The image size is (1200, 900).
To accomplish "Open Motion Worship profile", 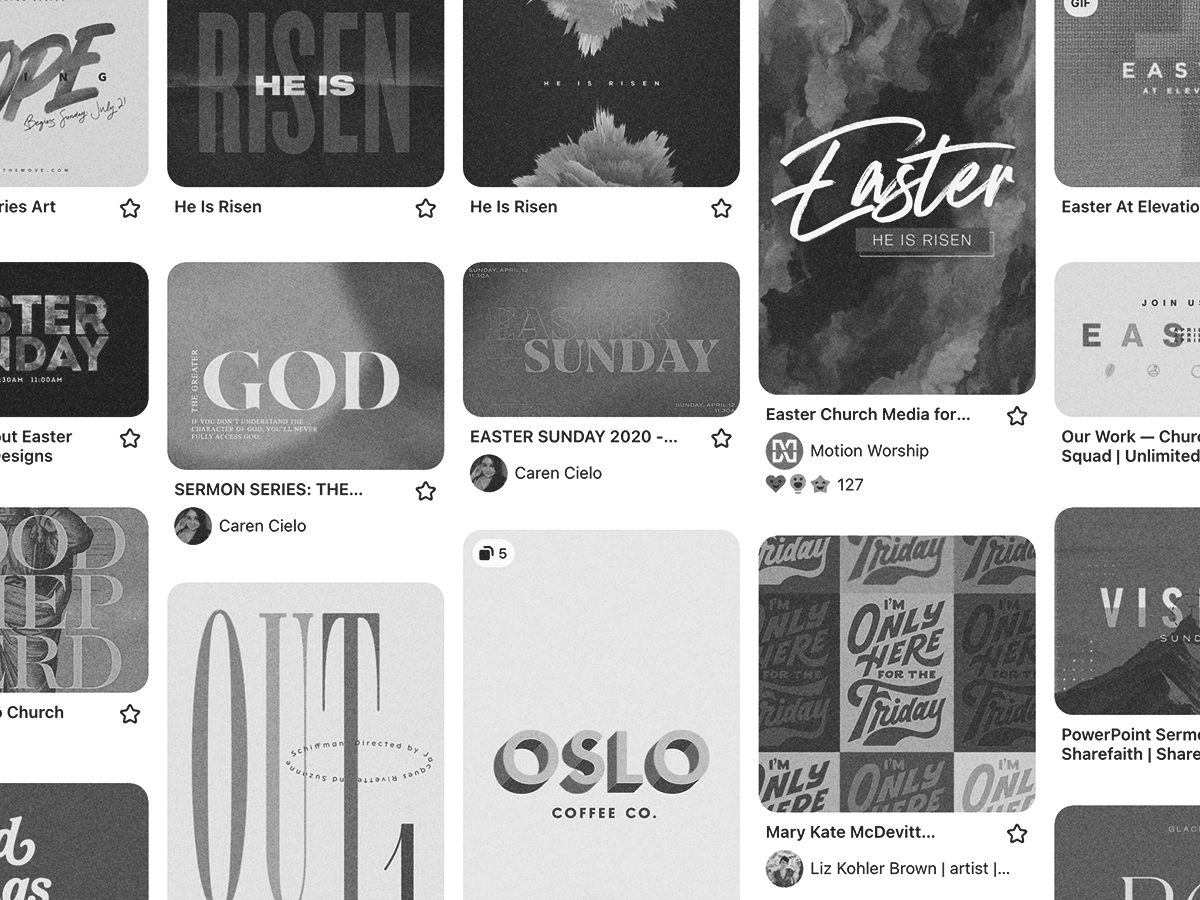I will [868, 451].
